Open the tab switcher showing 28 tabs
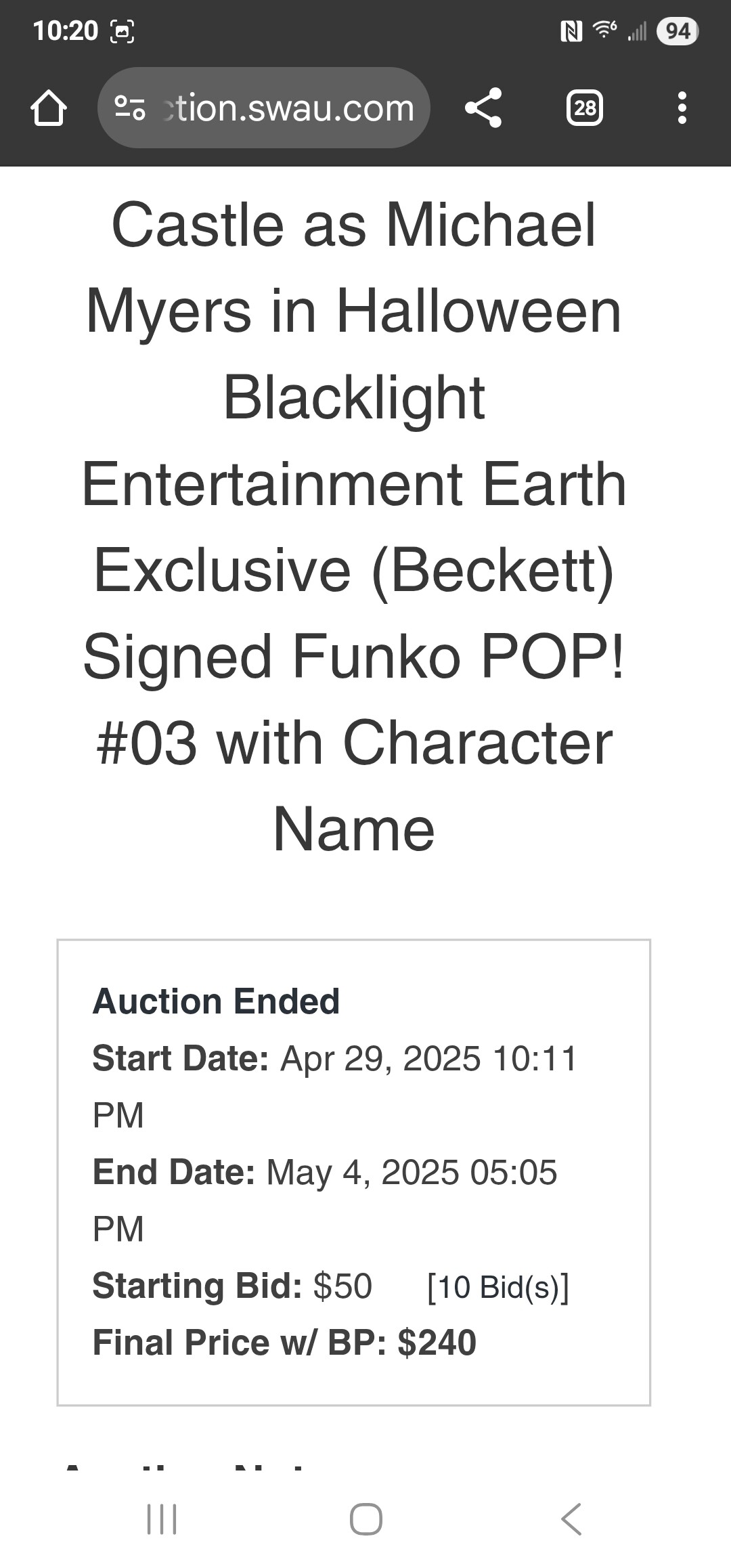The image size is (731, 1568). coord(585,108)
